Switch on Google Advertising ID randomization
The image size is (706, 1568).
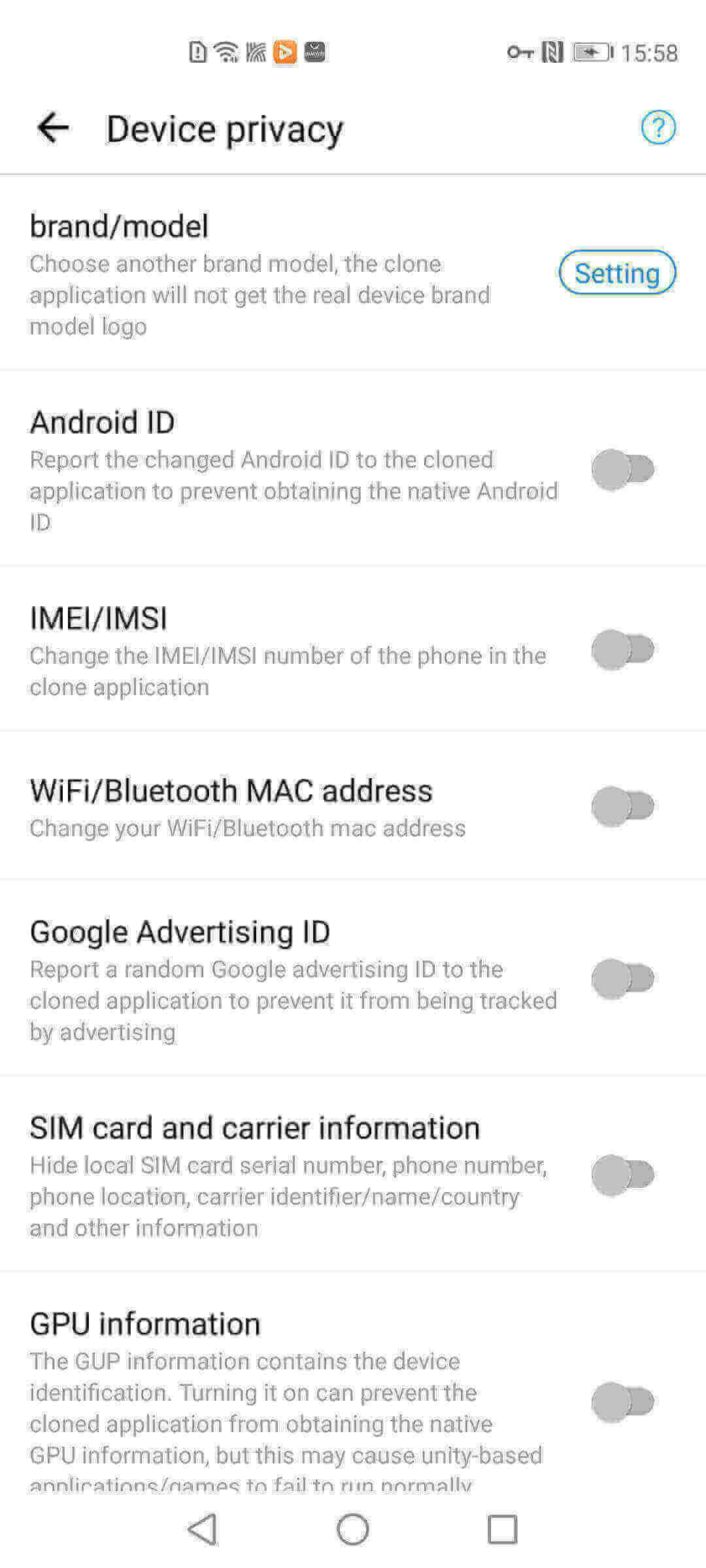click(x=622, y=978)
